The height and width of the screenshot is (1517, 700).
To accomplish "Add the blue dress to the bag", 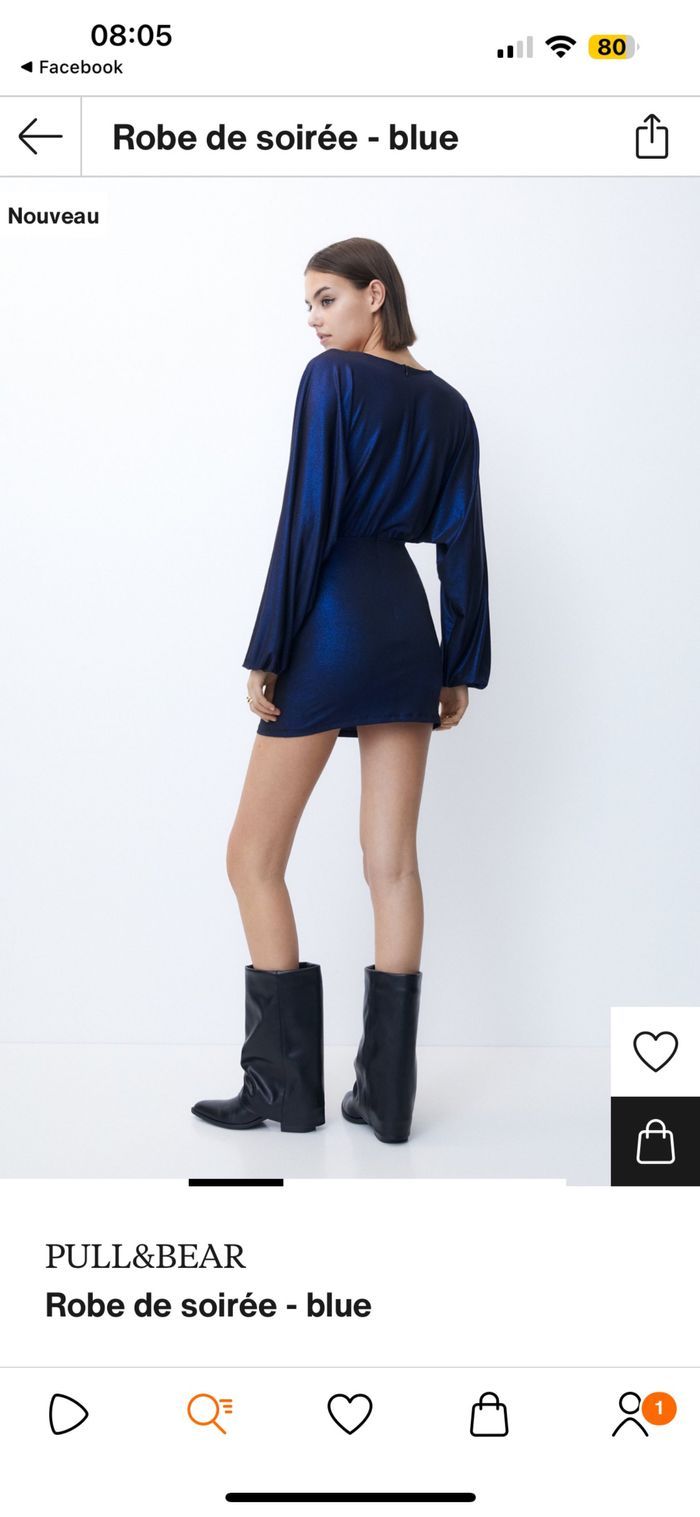I will pyautogui.click(x=655, y=1141).
